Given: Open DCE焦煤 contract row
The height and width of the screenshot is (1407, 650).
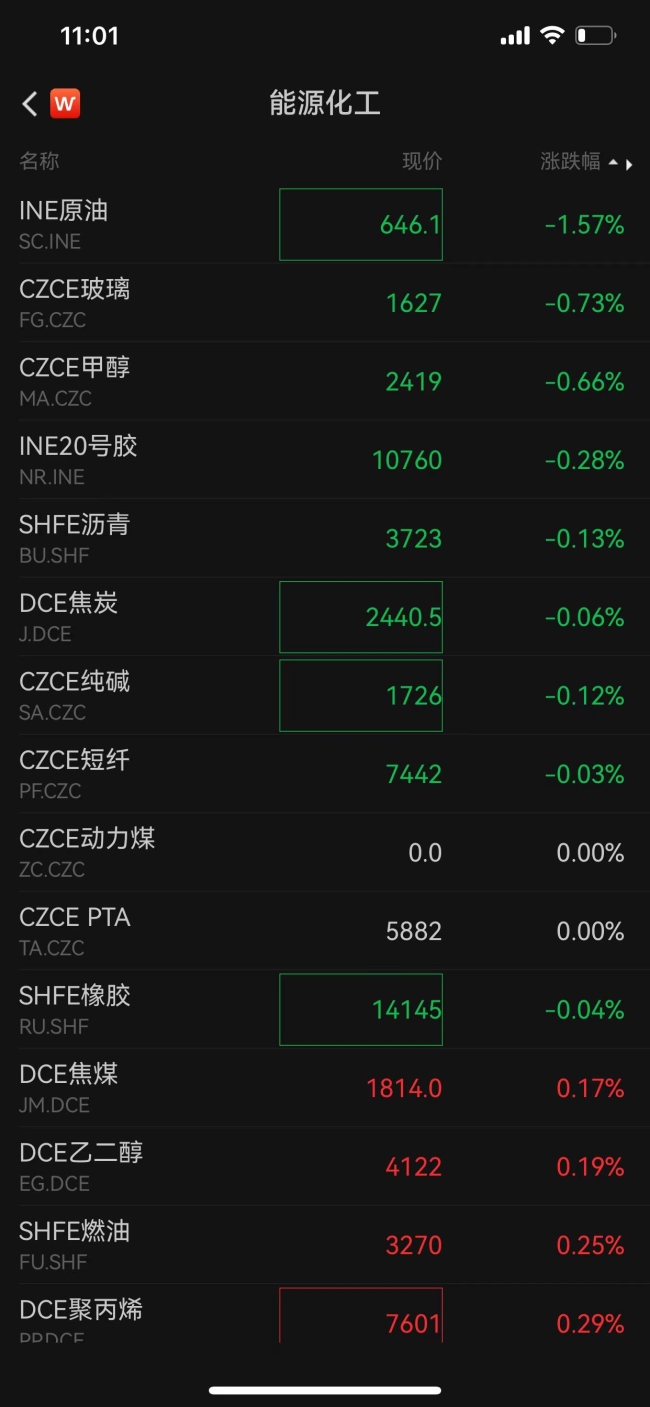Looking at the screenshot, I should click(x=69, y=1087).
